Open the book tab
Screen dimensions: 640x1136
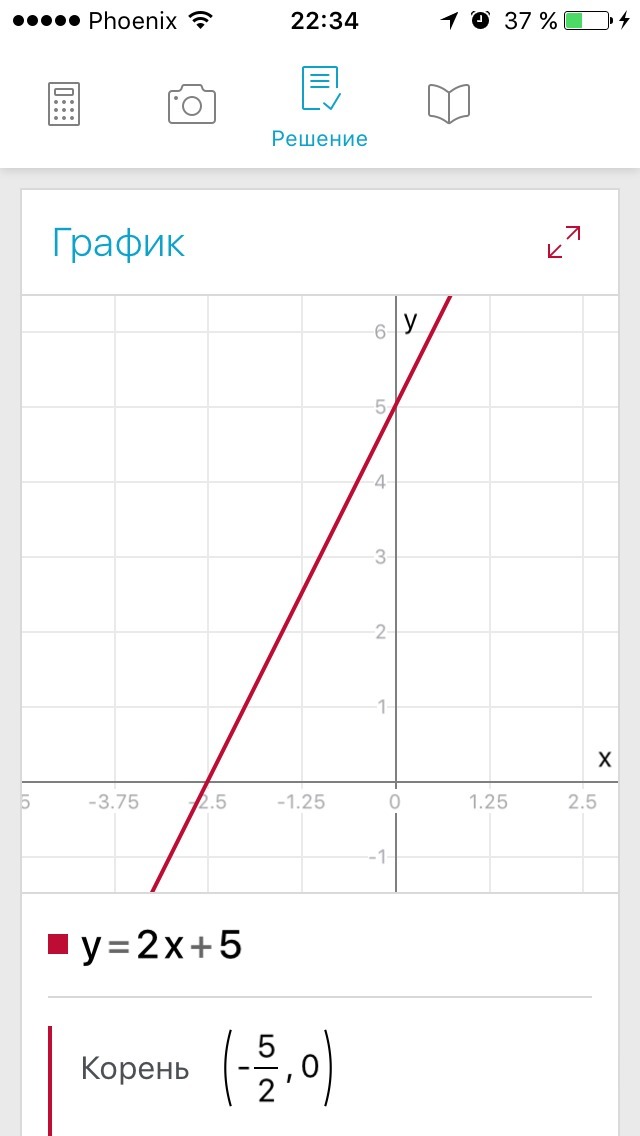[x=449, y=104]
